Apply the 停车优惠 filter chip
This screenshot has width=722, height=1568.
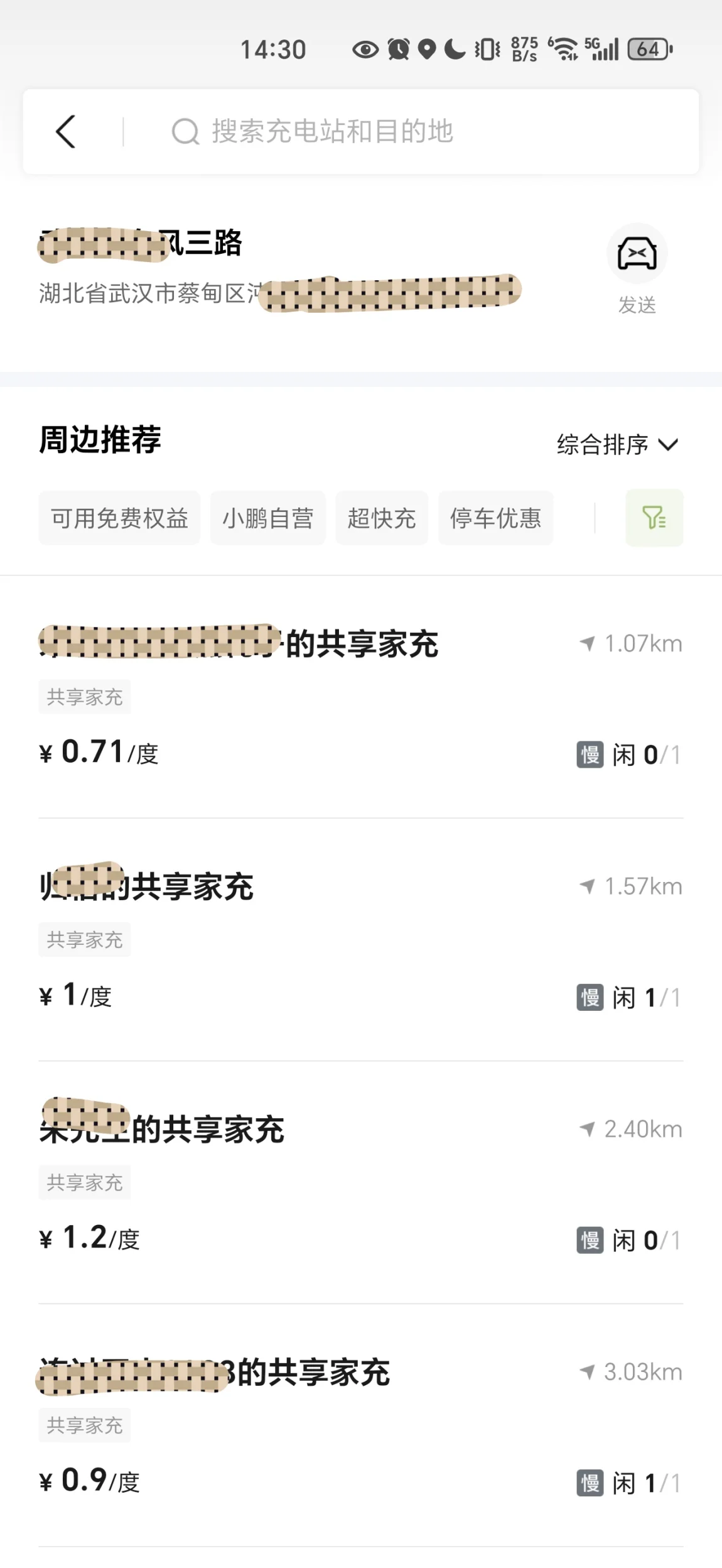tap(495, 518)
